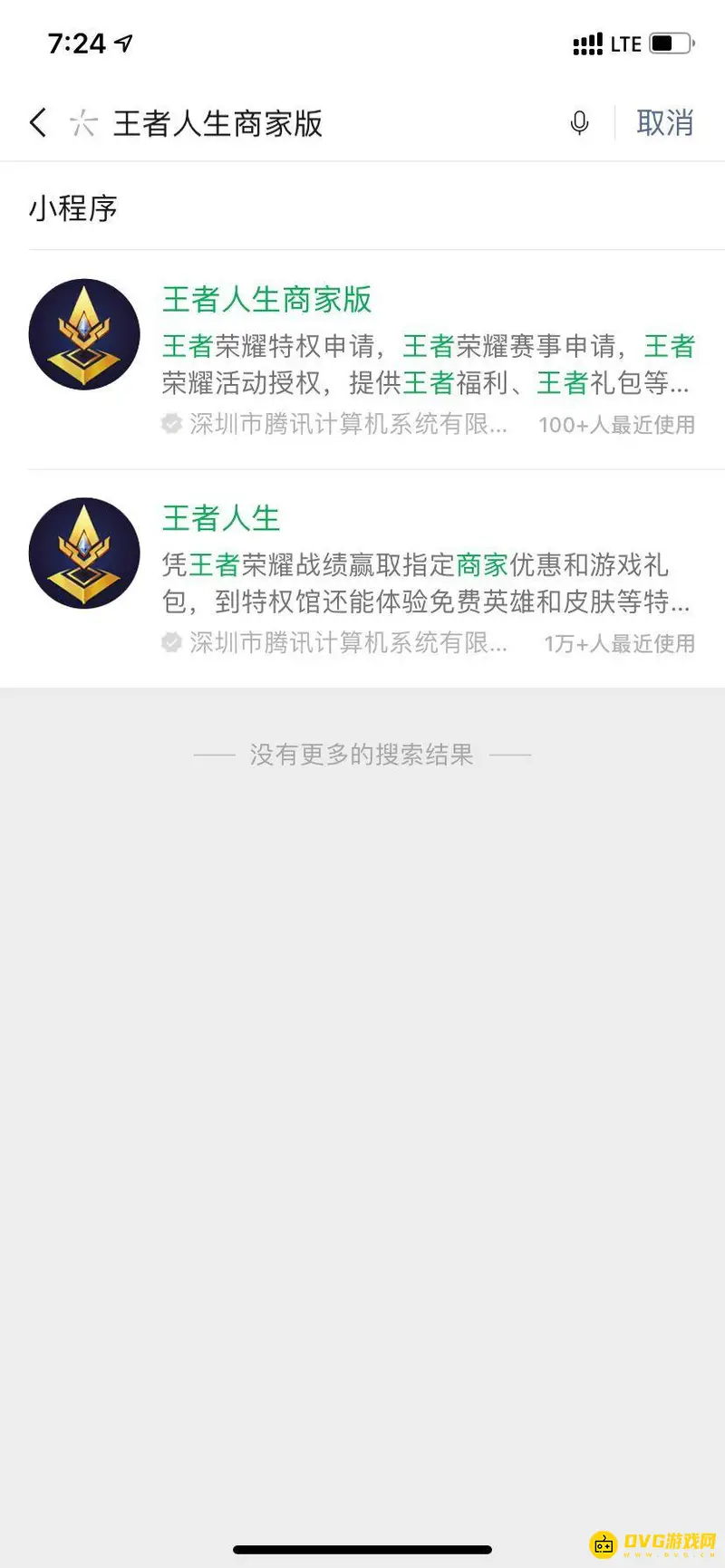This screenshot has height=1568, width=725.
Task: Open the 王者人生商家版 mini-program title
Action: pyautogui.click(x=266, y=299)
